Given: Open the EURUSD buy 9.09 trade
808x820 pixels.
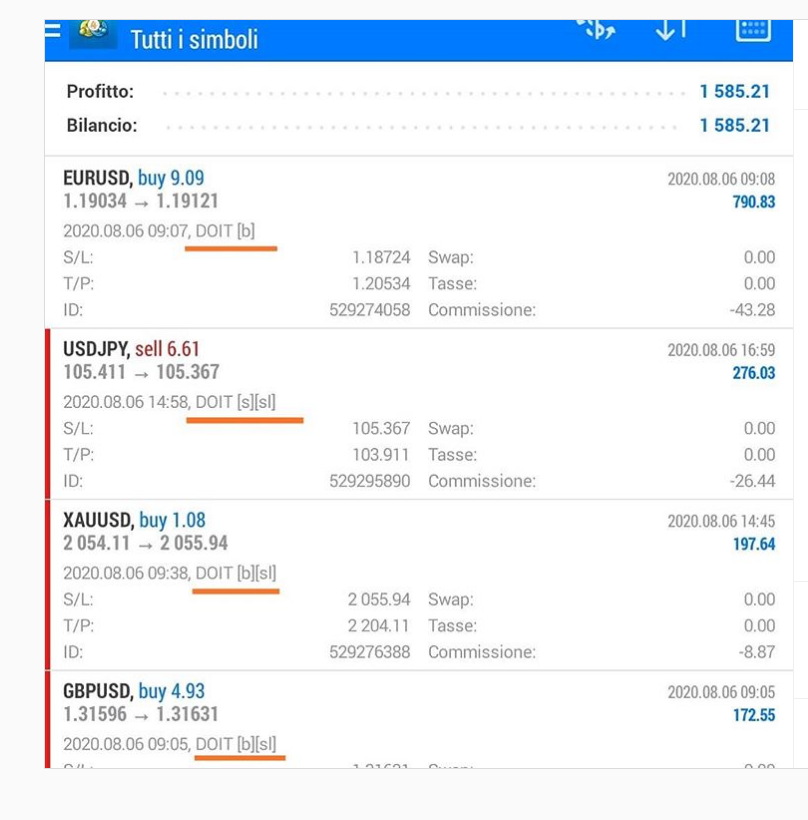Looking at the screenshot, I should pos(418,242).
